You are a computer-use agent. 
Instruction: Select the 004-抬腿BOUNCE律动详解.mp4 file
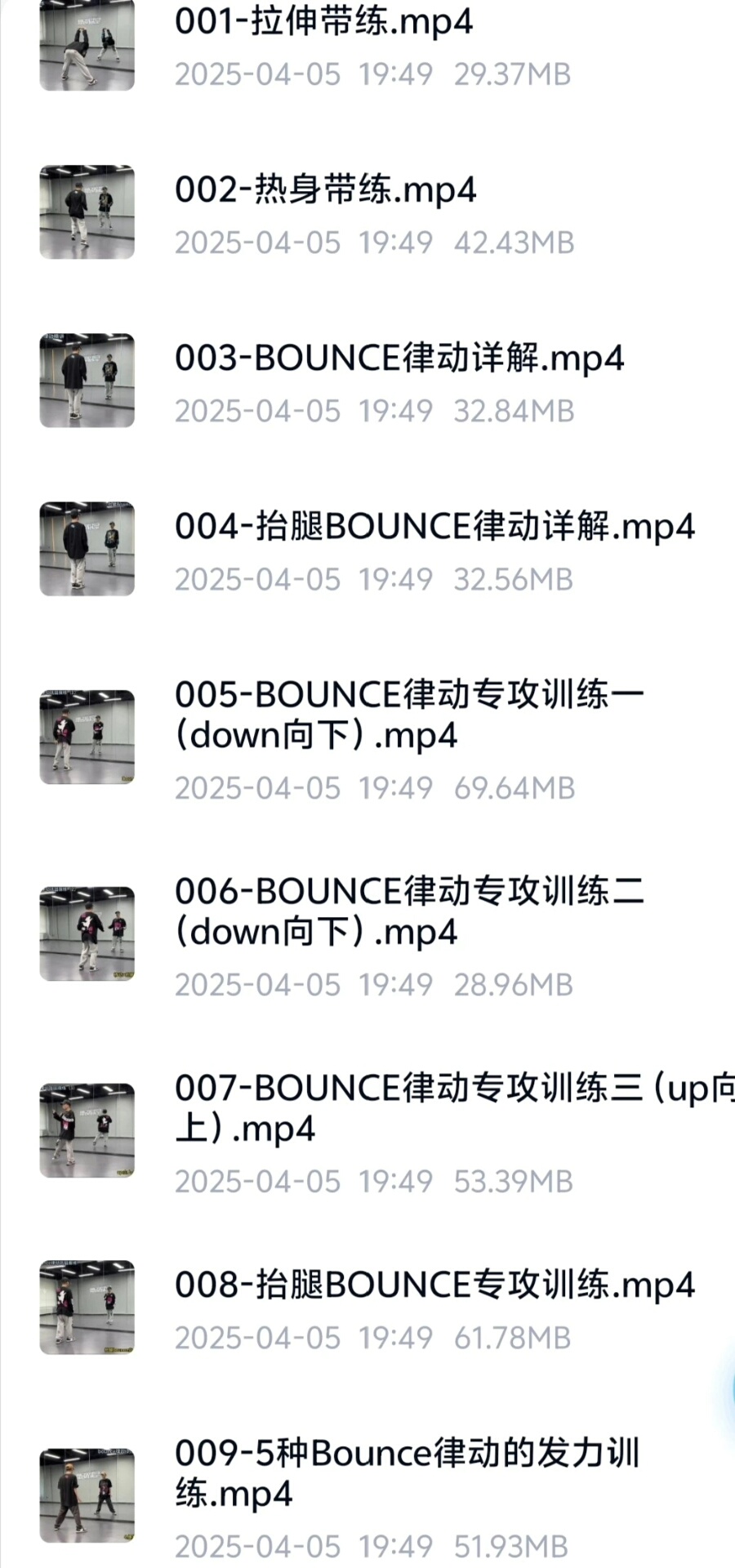point(434,527)
